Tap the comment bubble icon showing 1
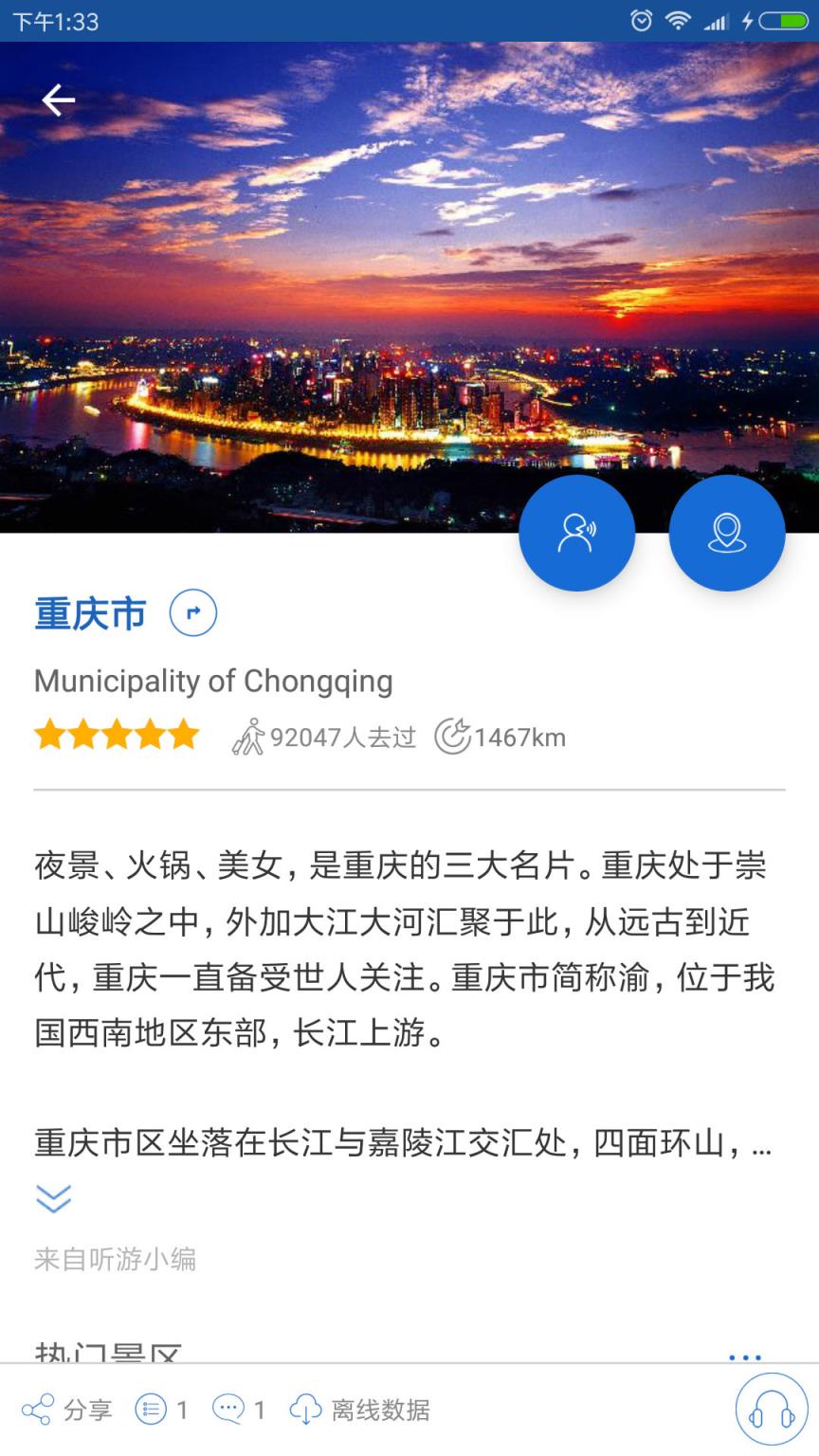819x1456 pixels. point(230,1409)
